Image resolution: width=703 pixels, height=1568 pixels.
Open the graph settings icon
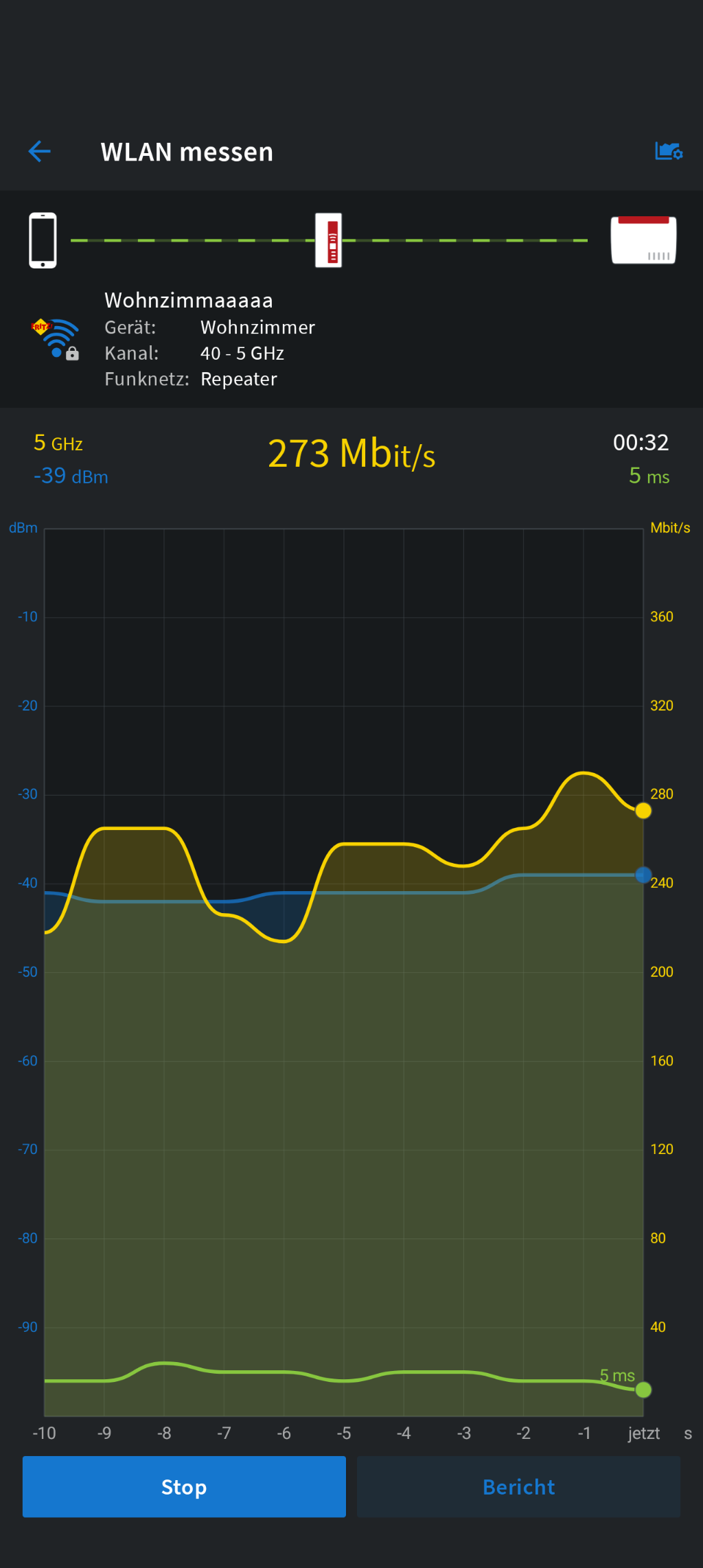pos(668,151)
